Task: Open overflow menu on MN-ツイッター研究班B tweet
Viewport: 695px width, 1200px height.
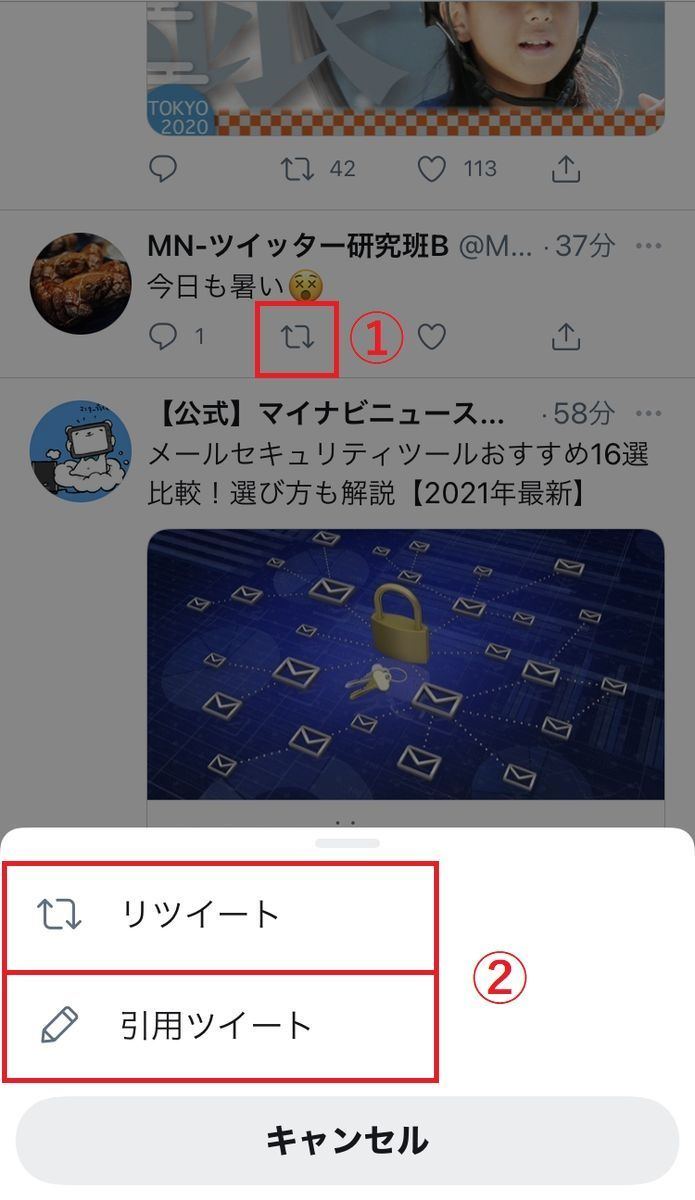Action: coord(649,247)
